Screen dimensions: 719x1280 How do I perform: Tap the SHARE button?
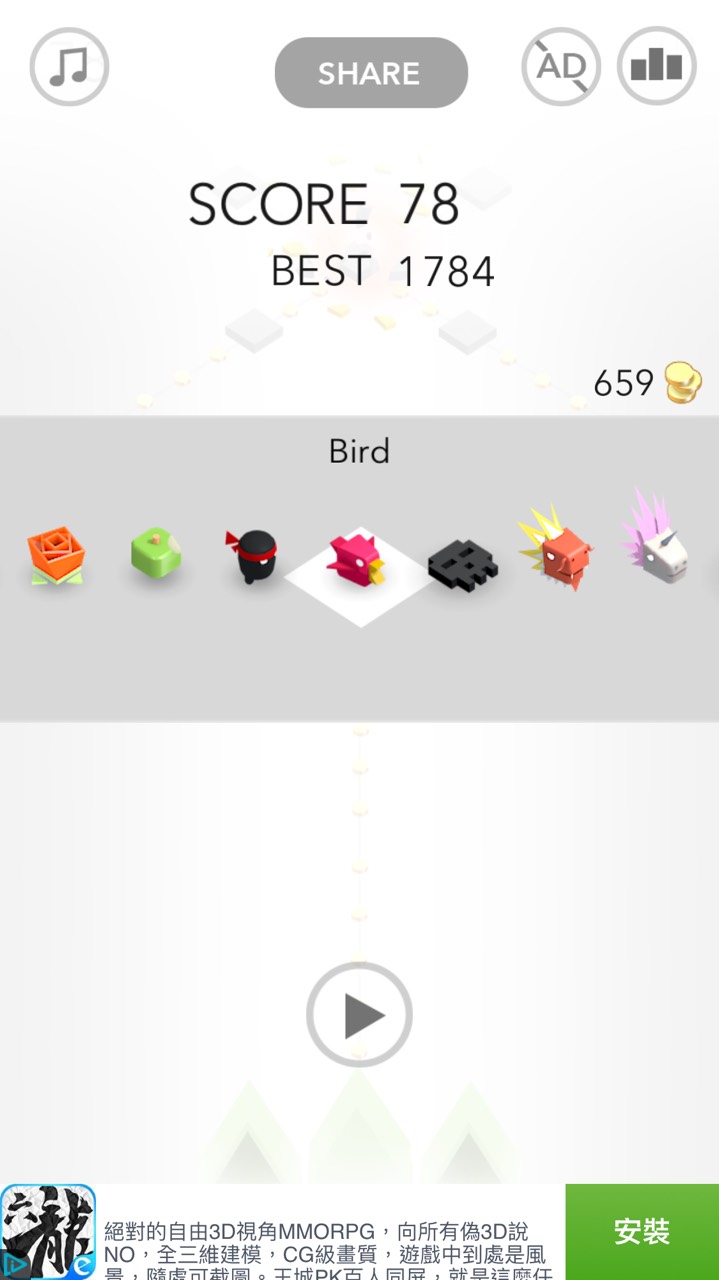click(370, 73)
